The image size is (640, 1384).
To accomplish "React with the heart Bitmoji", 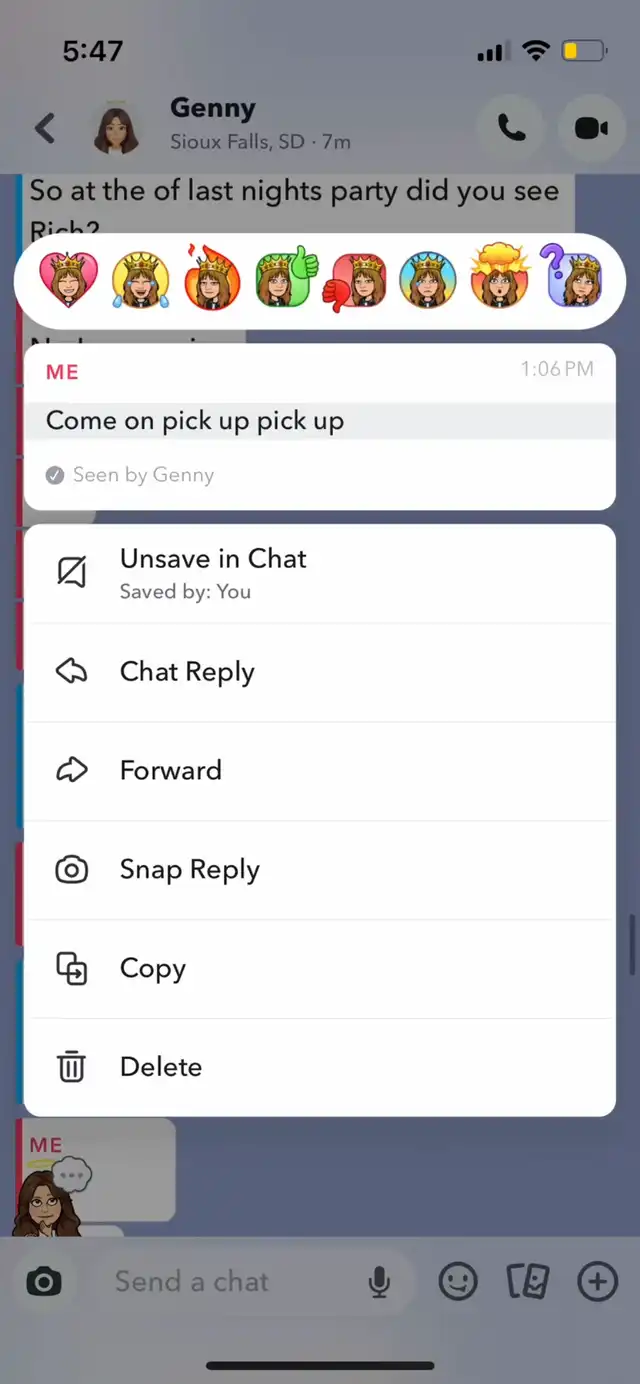I will (x=68, y=280).
